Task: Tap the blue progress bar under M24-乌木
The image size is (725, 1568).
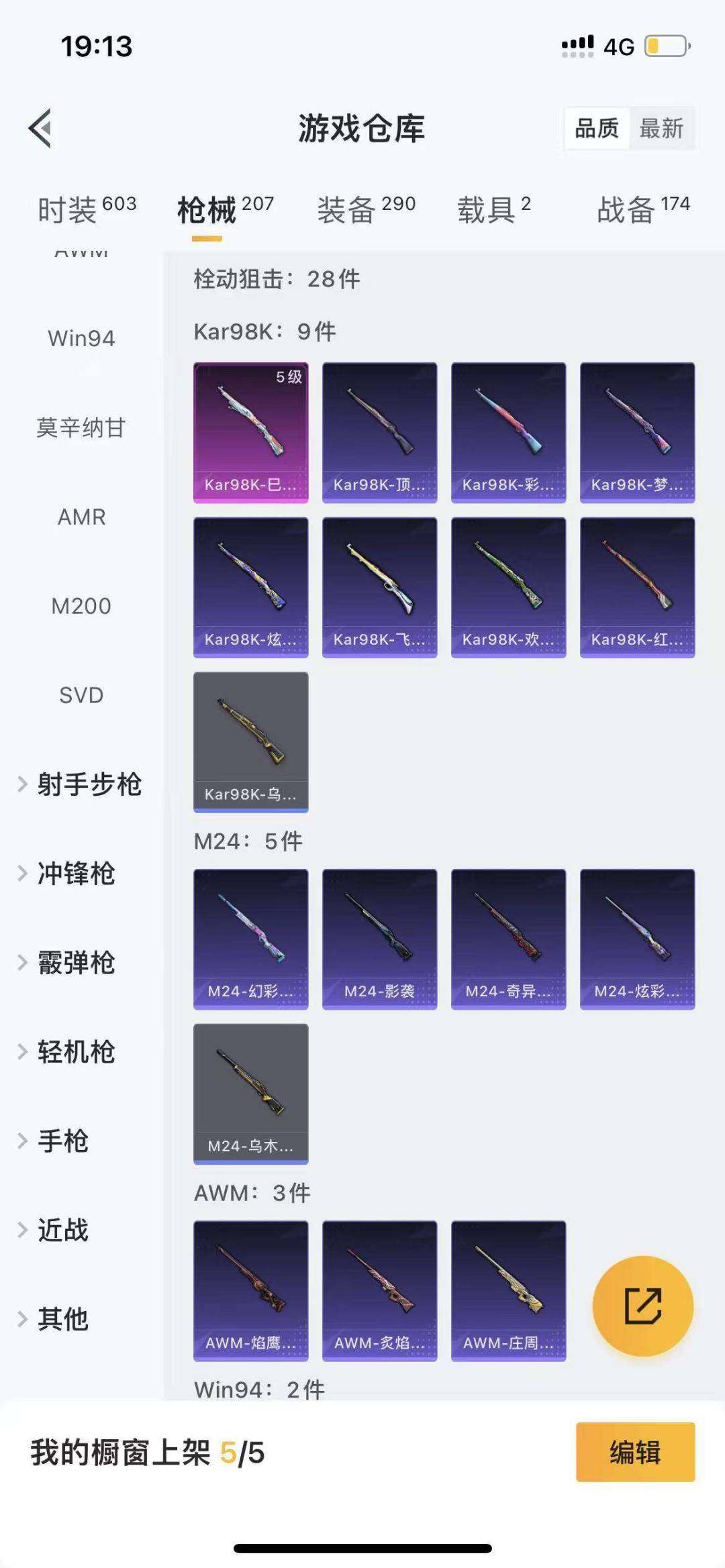Action: click(x=250, y=1163)
